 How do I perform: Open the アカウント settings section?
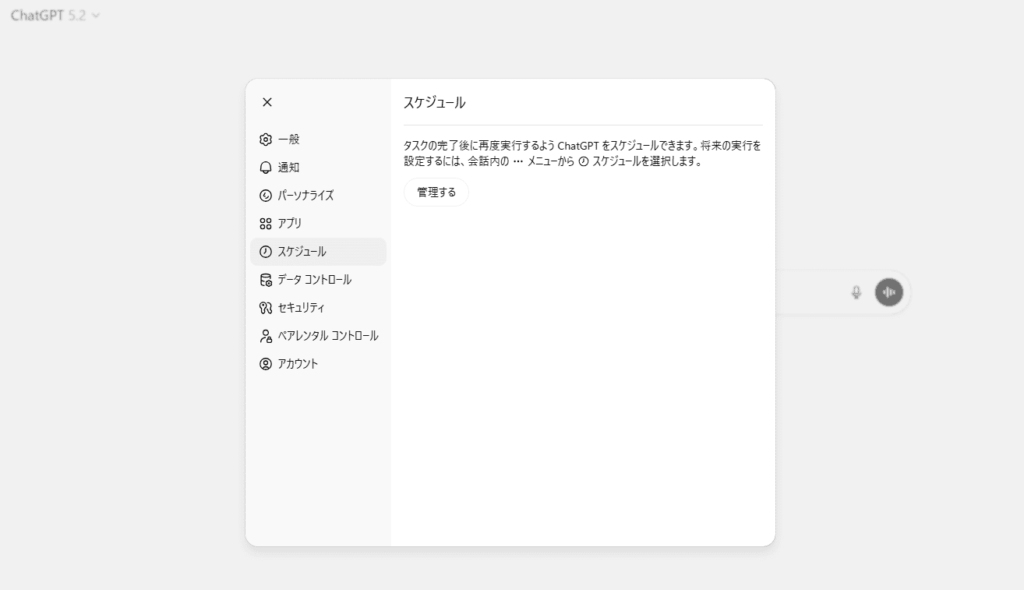[x=297, y=363]
